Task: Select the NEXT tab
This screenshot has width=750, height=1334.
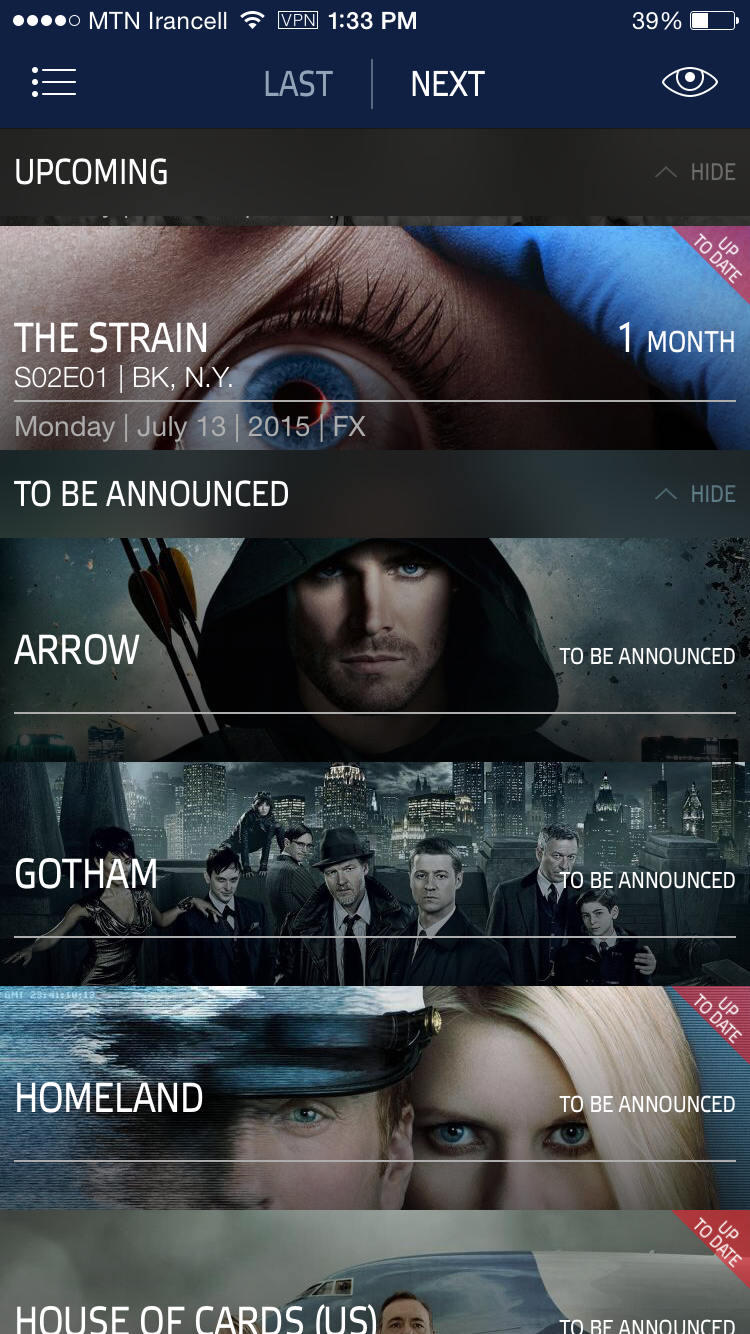Action: click(x=447, y=85)
